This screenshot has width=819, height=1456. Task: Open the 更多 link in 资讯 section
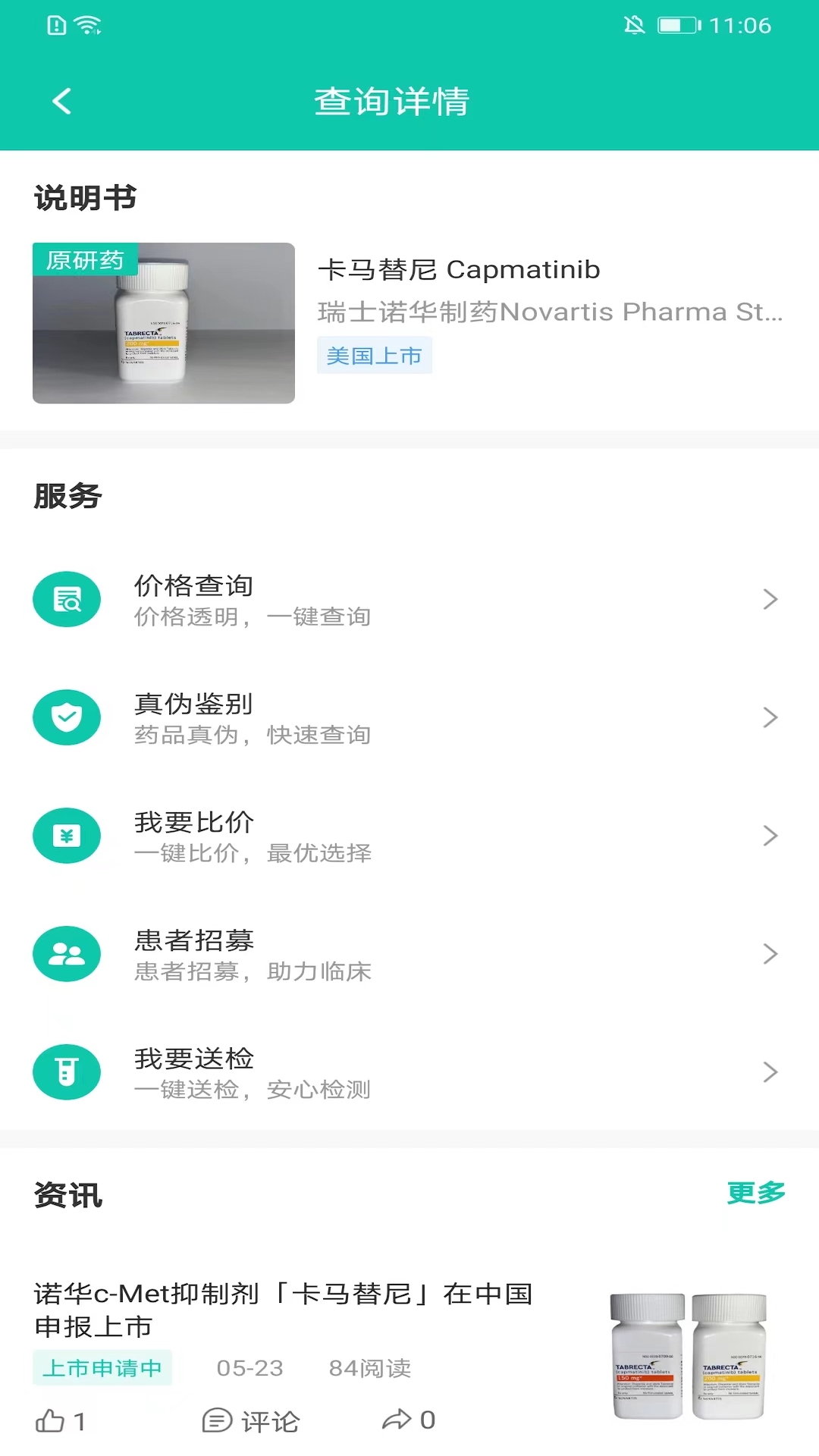click(756, 1192)
